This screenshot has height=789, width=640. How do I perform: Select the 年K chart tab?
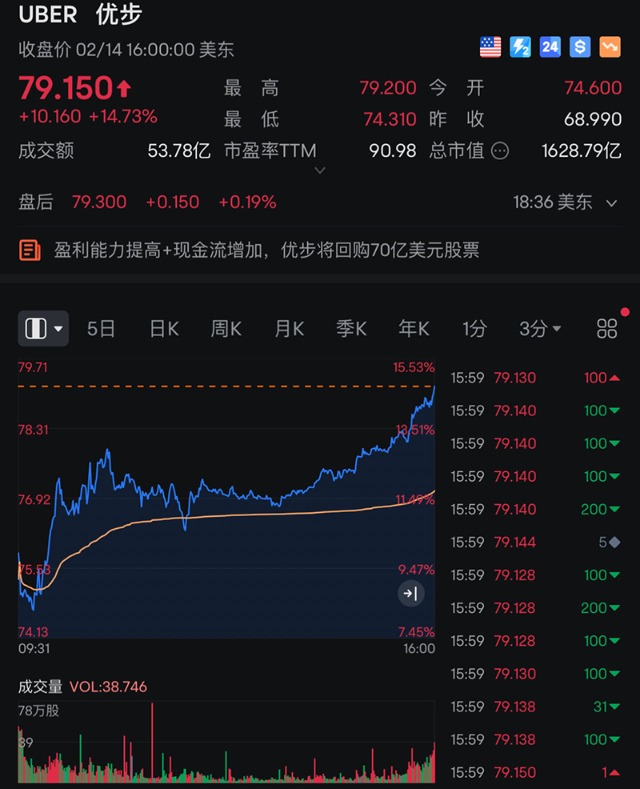pos(413,328)
